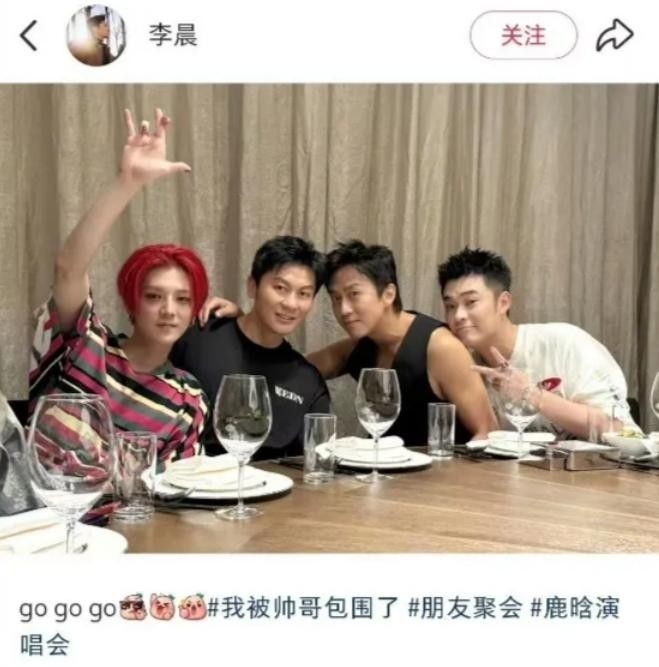The width and height of the screenshot is (659, 667).
Task: Open 李晨's profile picture
Action: [96, 36]
